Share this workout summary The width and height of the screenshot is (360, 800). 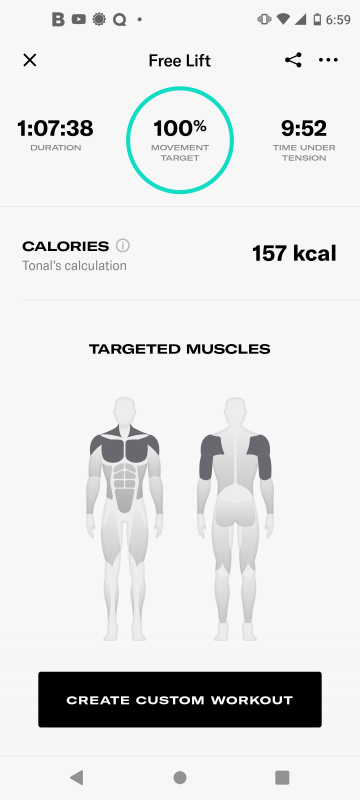pos(293,60)
